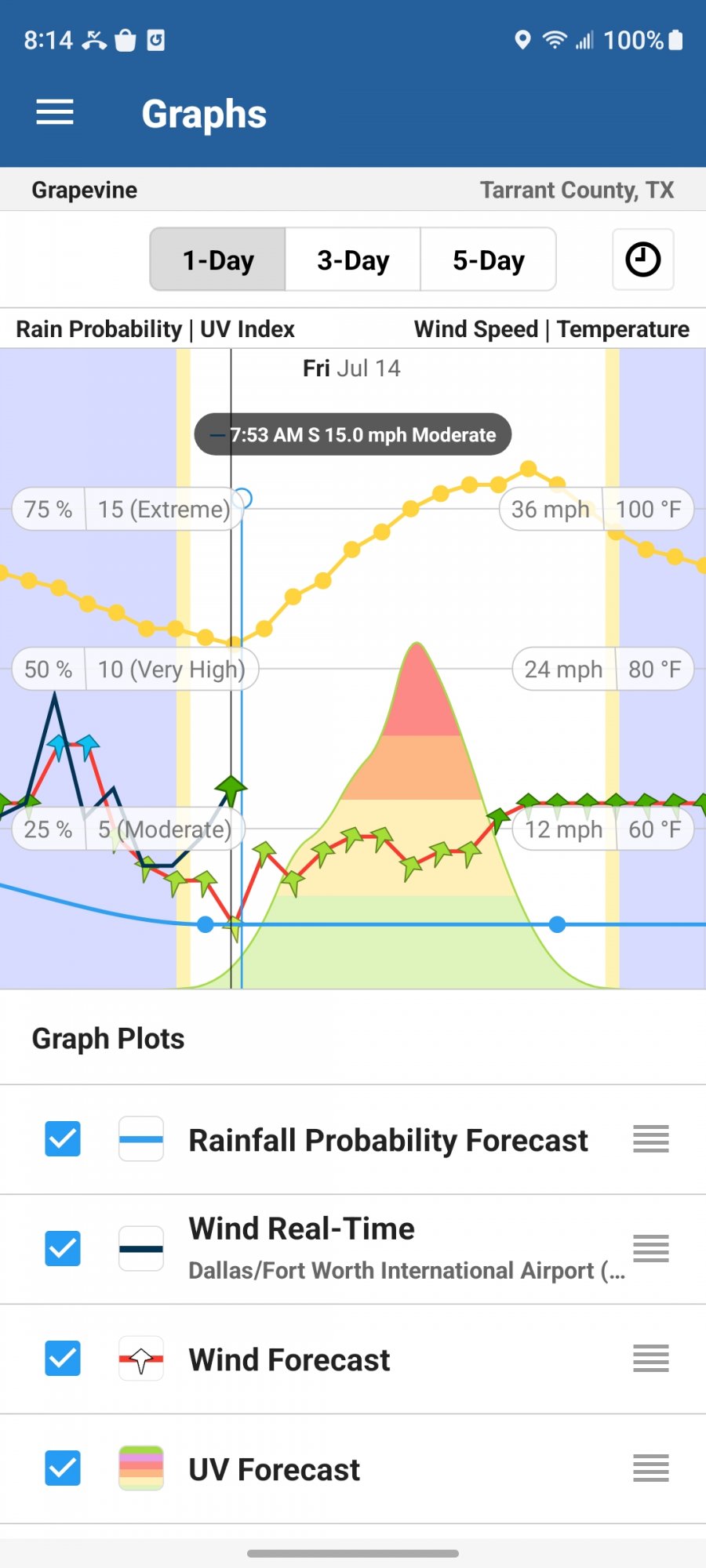Tap the reorder handle for UV Forecast
The image size is (706, 1568).
651,1468
